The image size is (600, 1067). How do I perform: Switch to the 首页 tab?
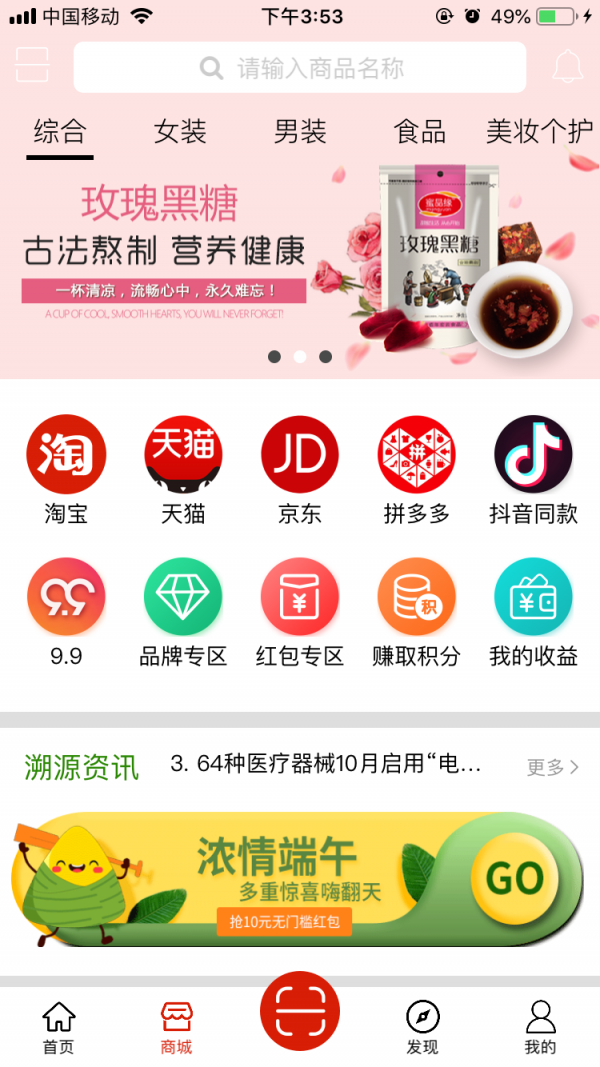coord(58,1028)
